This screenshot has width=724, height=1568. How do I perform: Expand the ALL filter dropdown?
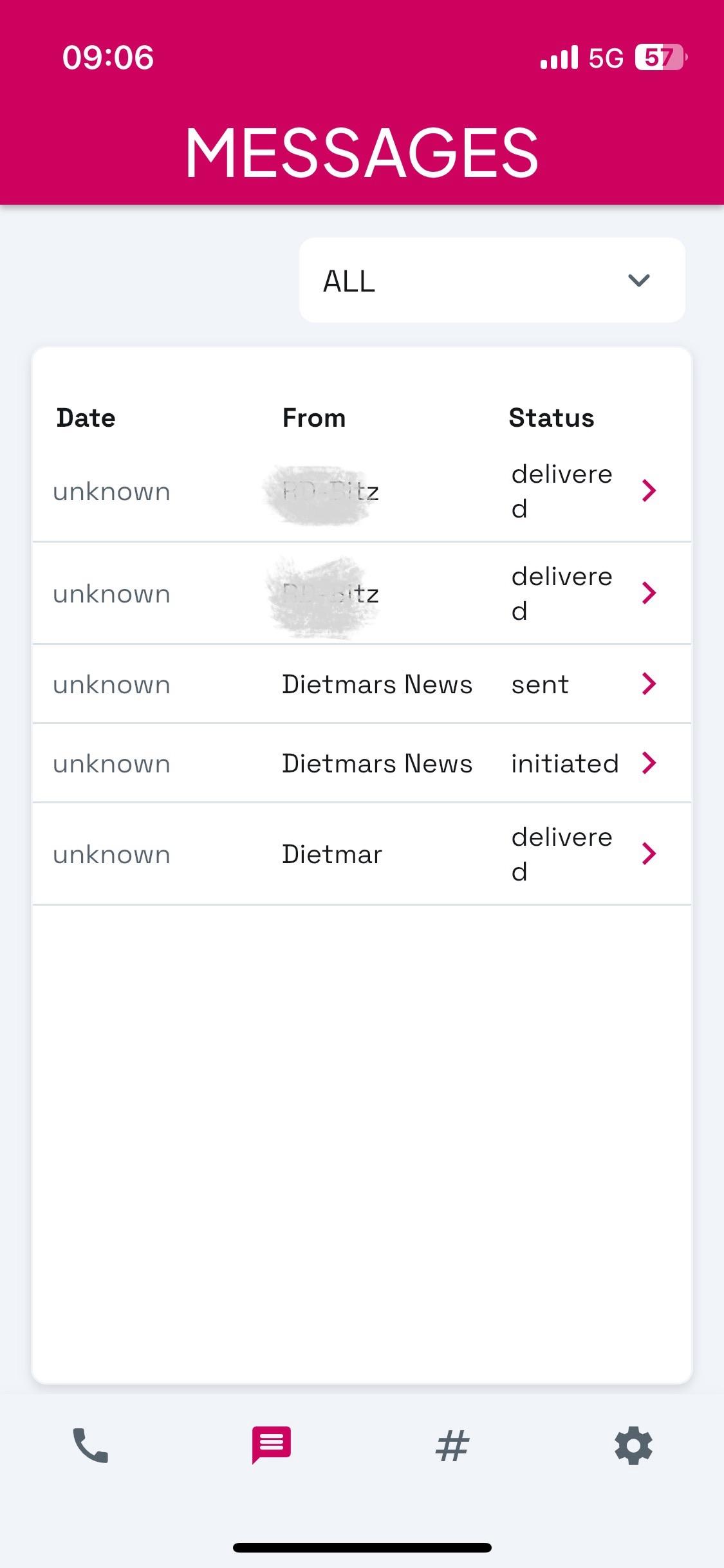492,280
